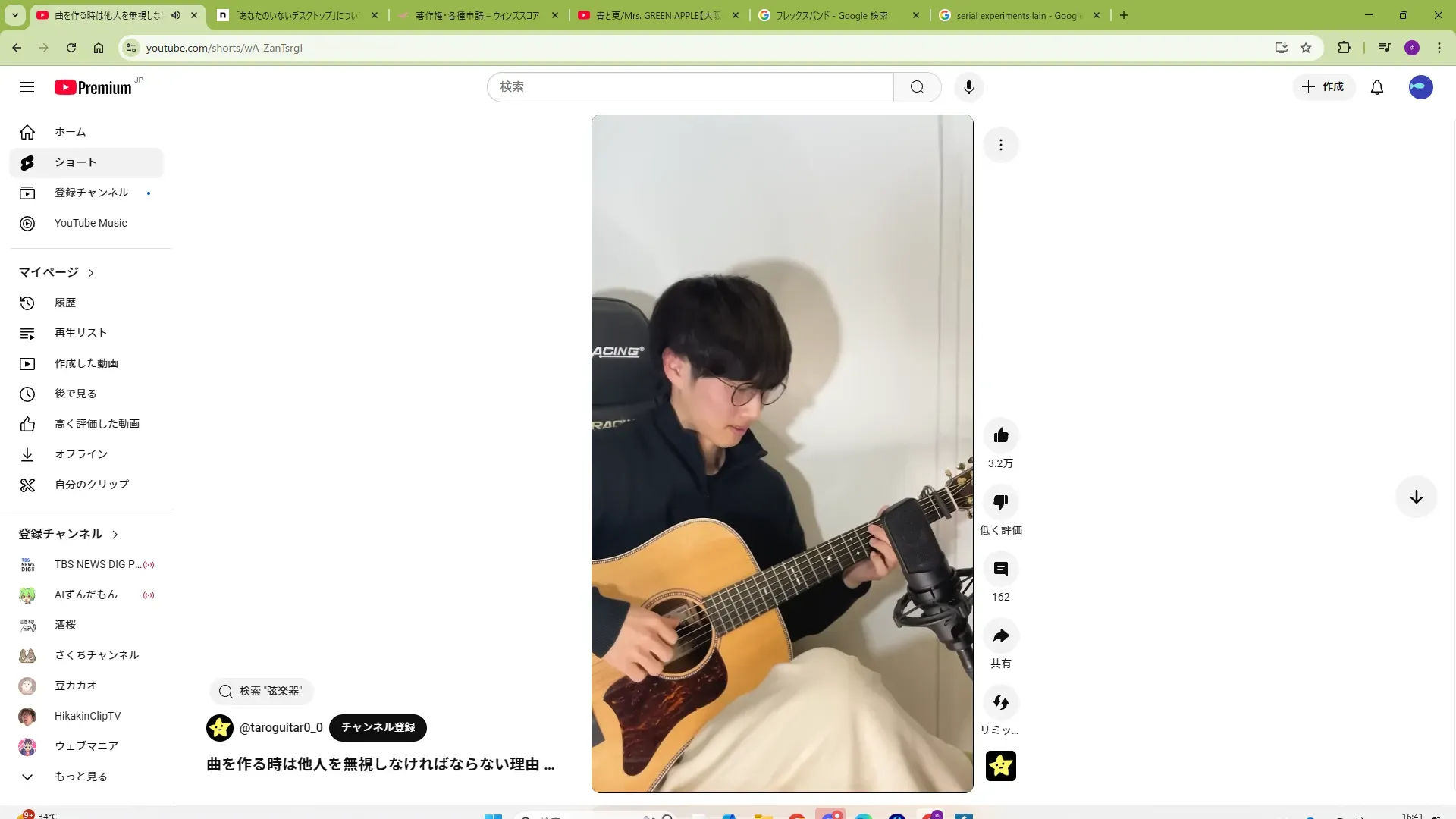Share this Short video

(x=1001, y=635)
